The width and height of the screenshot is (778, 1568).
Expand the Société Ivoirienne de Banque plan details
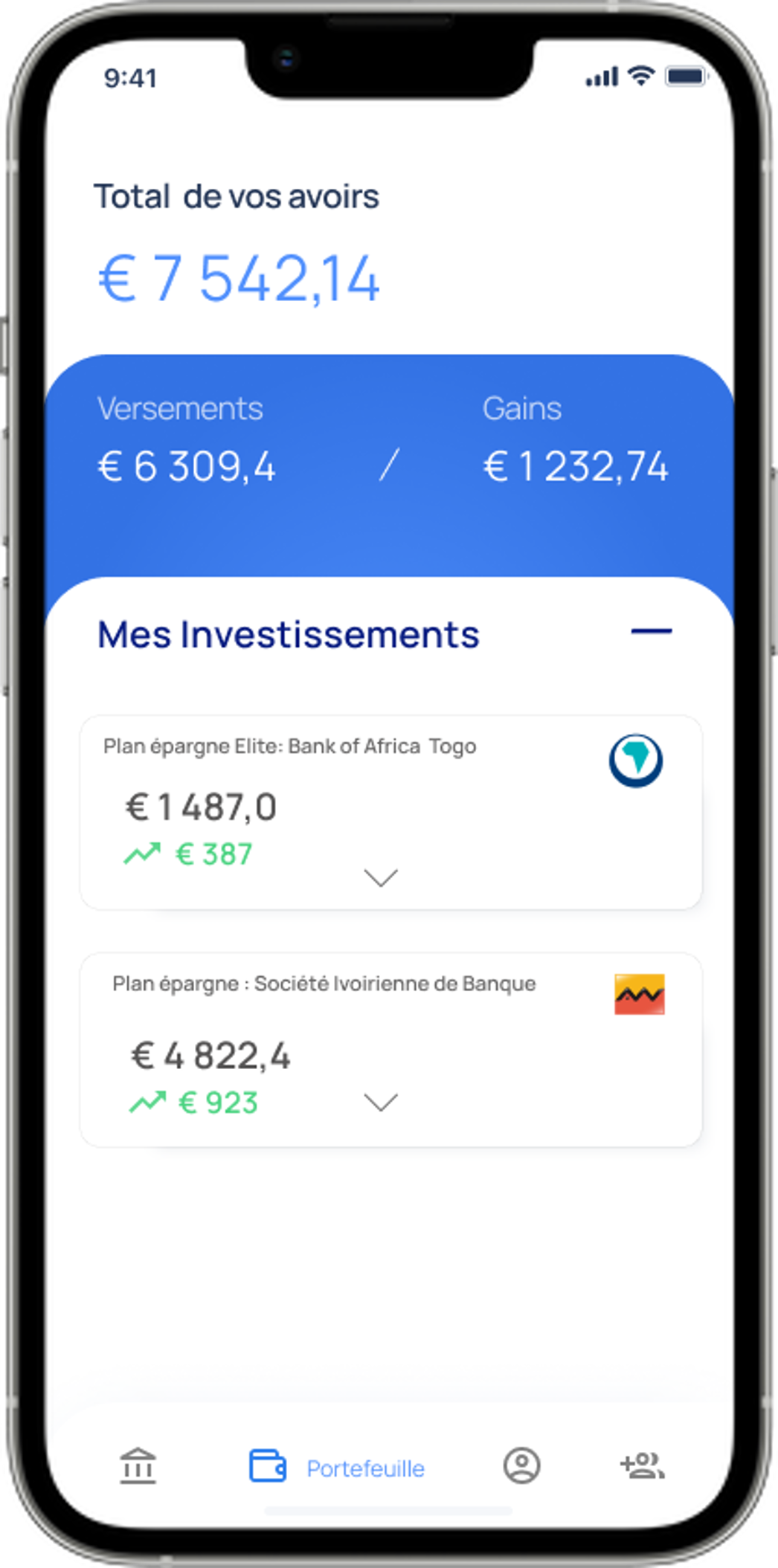[x=381, y=1102]
